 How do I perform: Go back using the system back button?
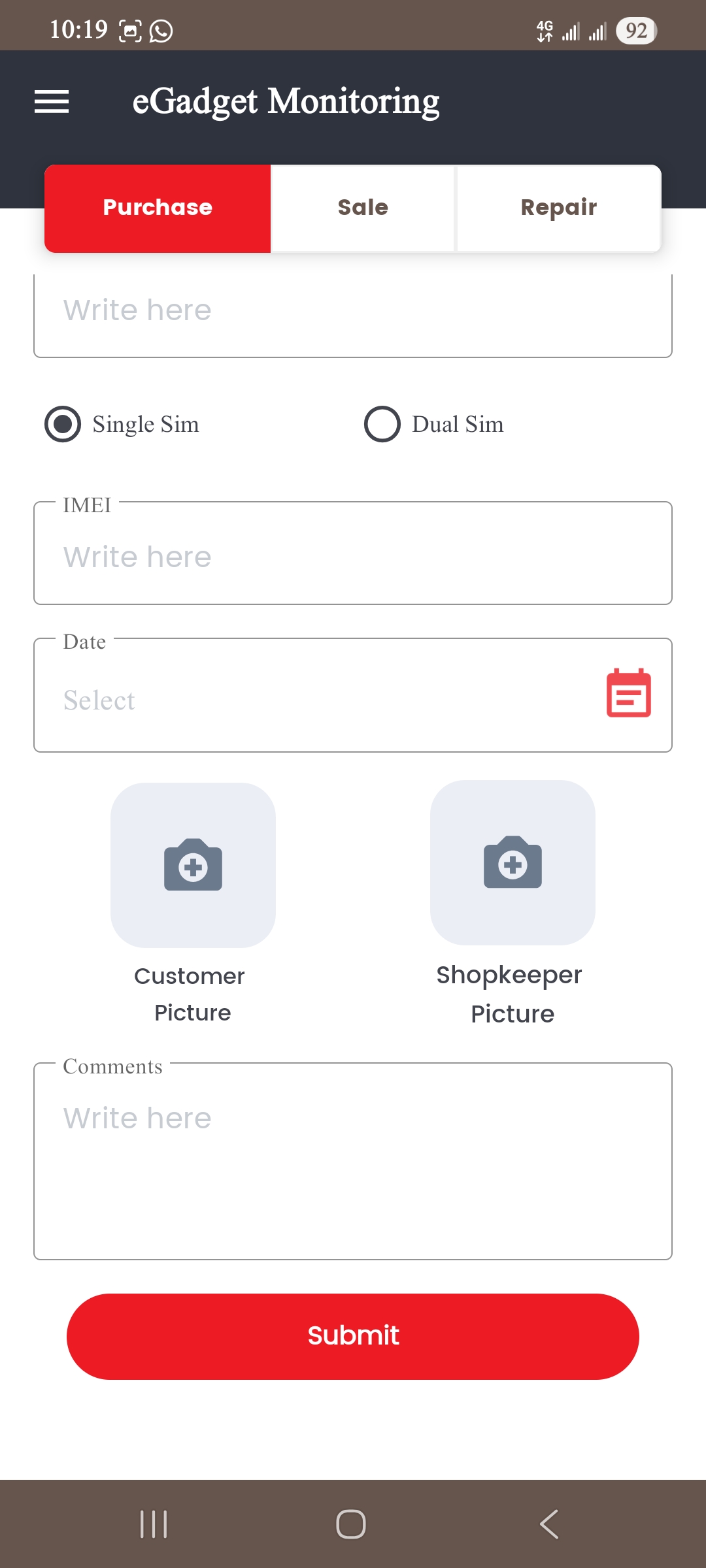point(549,1524)
